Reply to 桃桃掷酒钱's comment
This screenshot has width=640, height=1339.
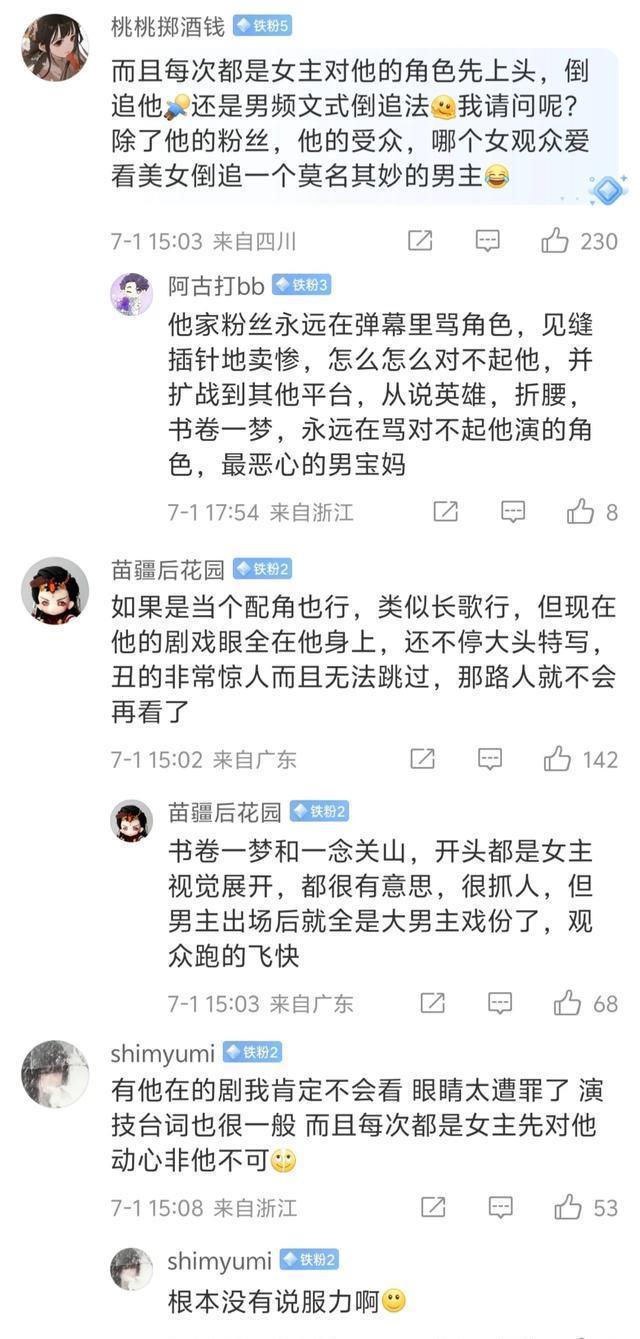pos(487,241)
